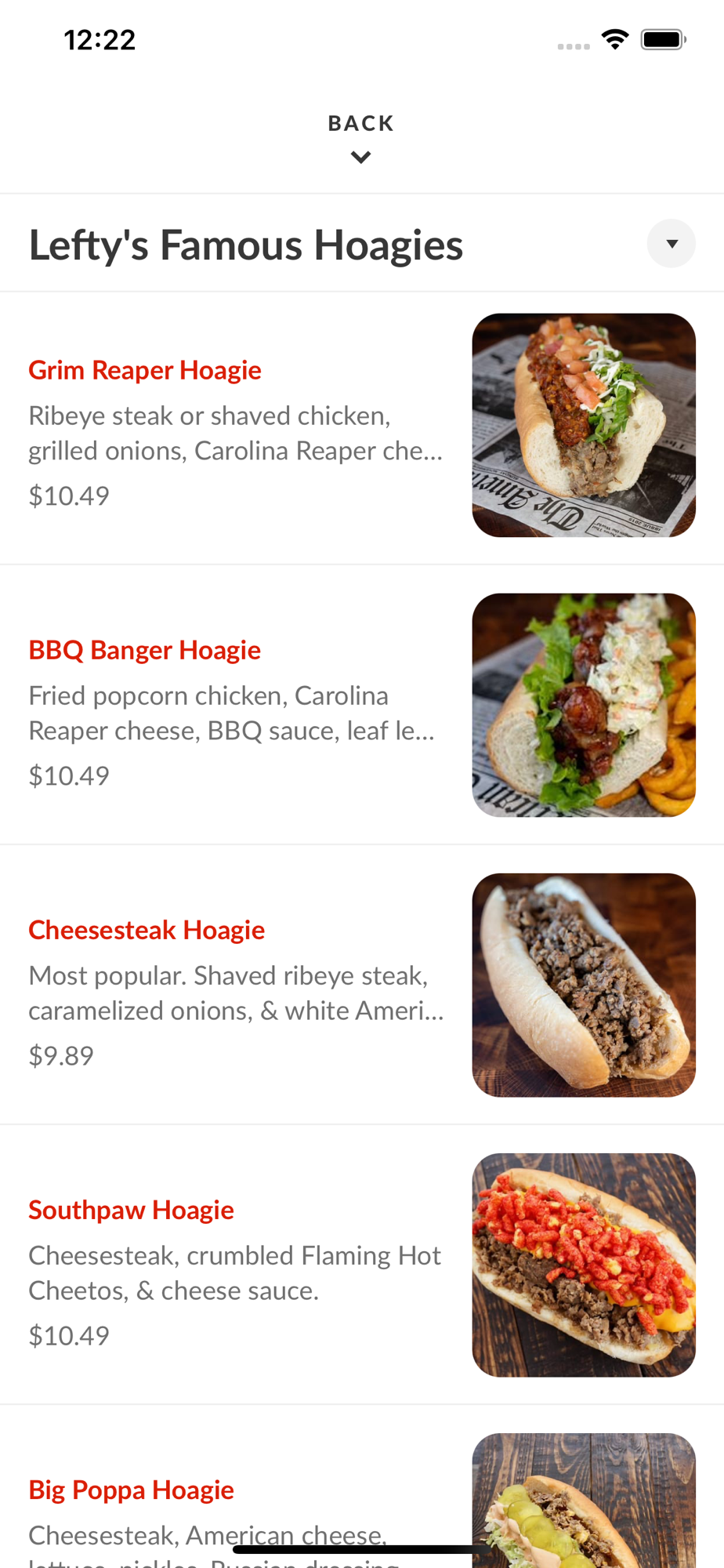Expand the Lefty's Famous Hoagies category dropdown

tap(671, 244)
